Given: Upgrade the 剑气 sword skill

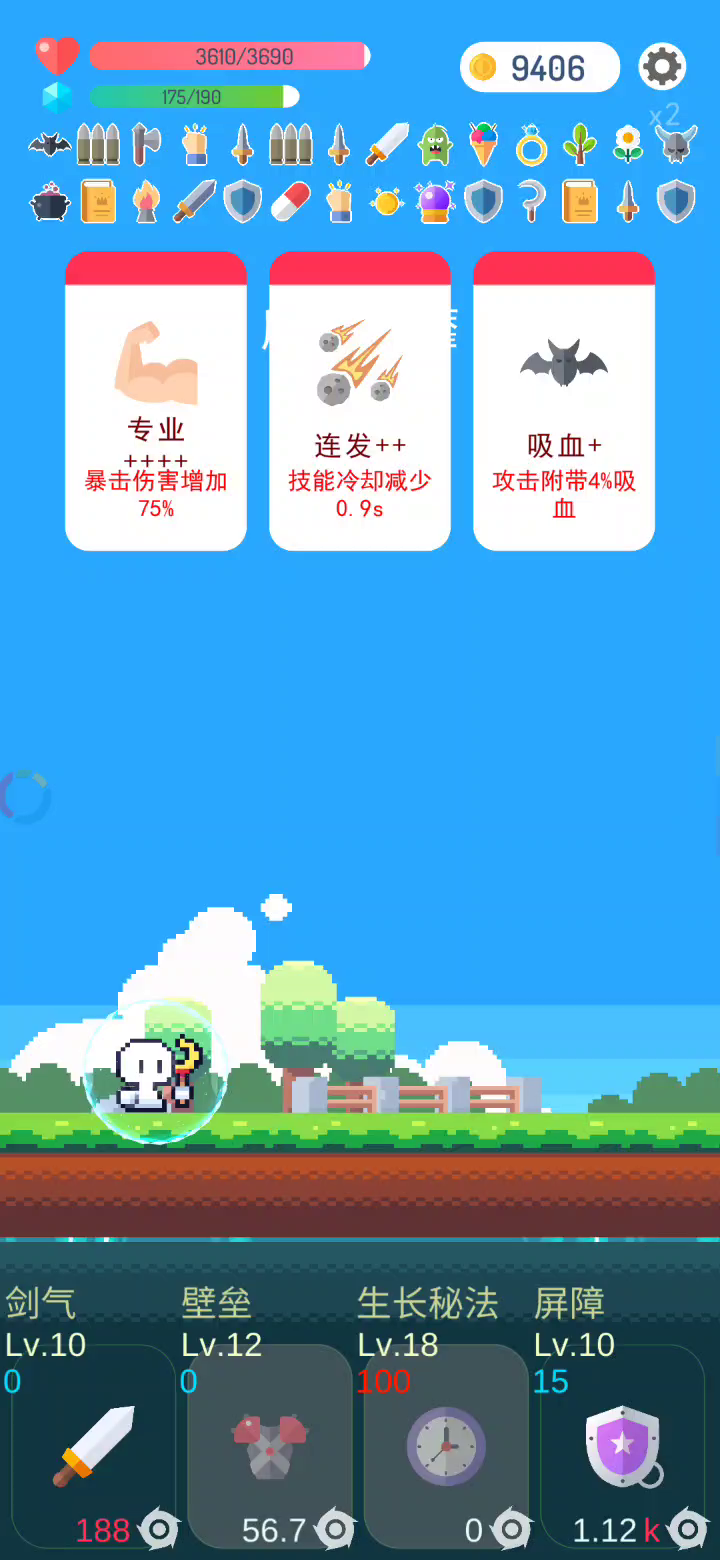Looking at the screenshot, I should 94,1446.
